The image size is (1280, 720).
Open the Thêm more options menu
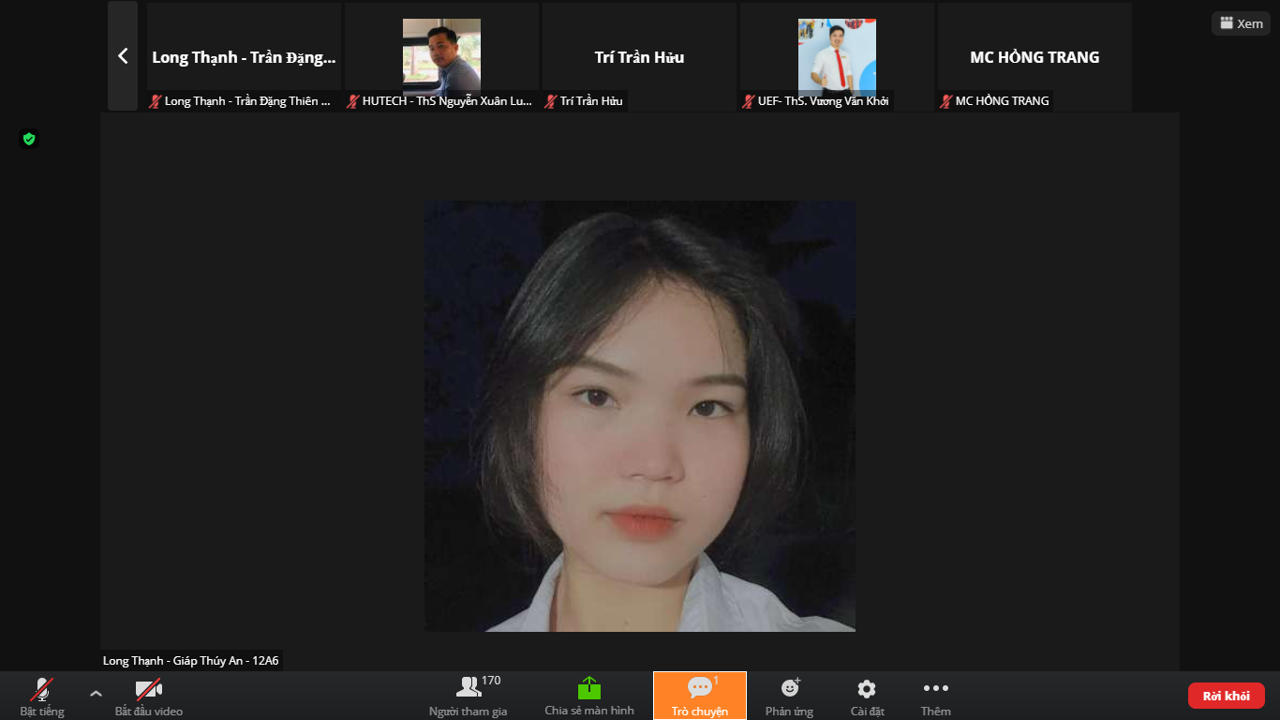click(936, 695)
